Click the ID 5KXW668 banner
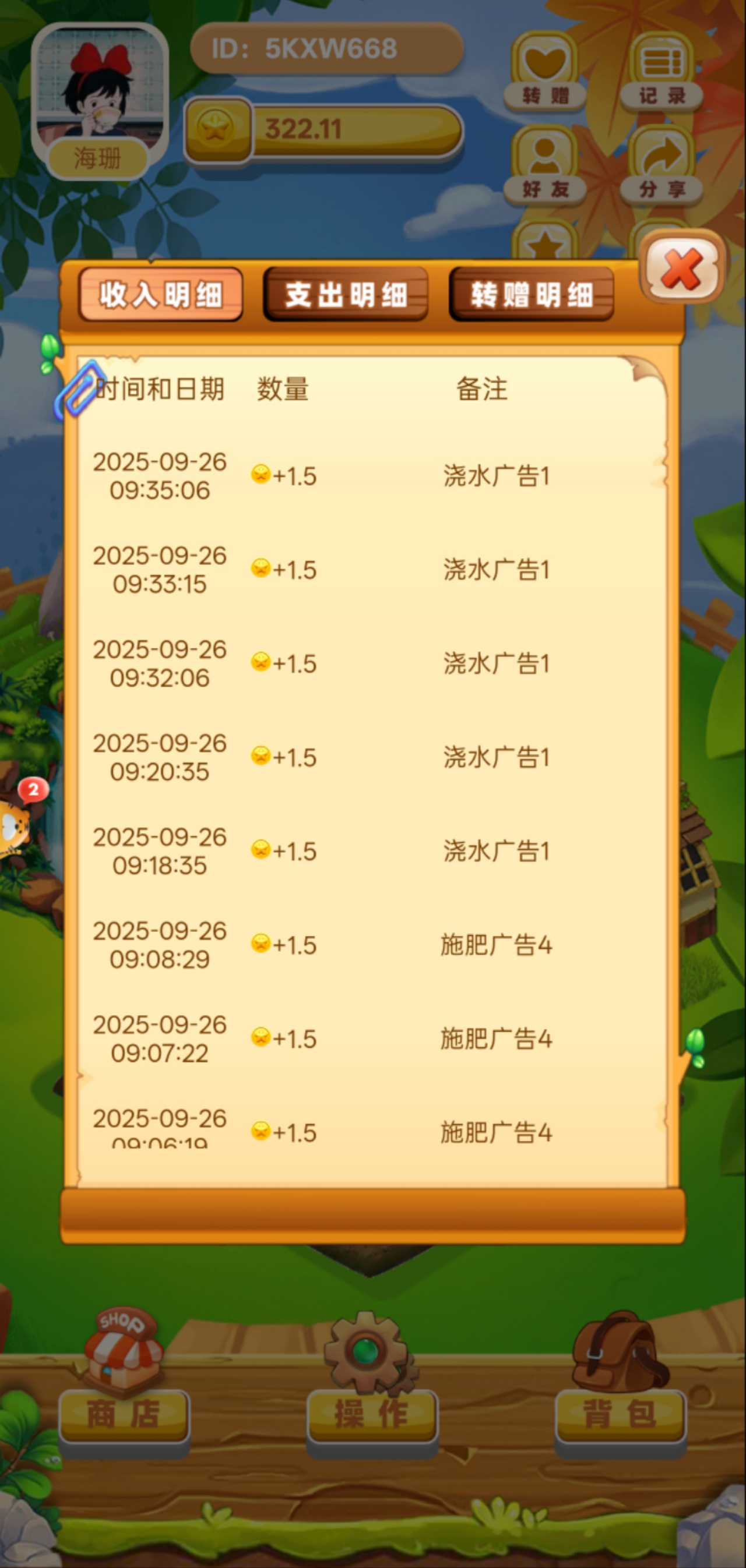Screen dimensions: 746x1568 click(x=326, y=50)
